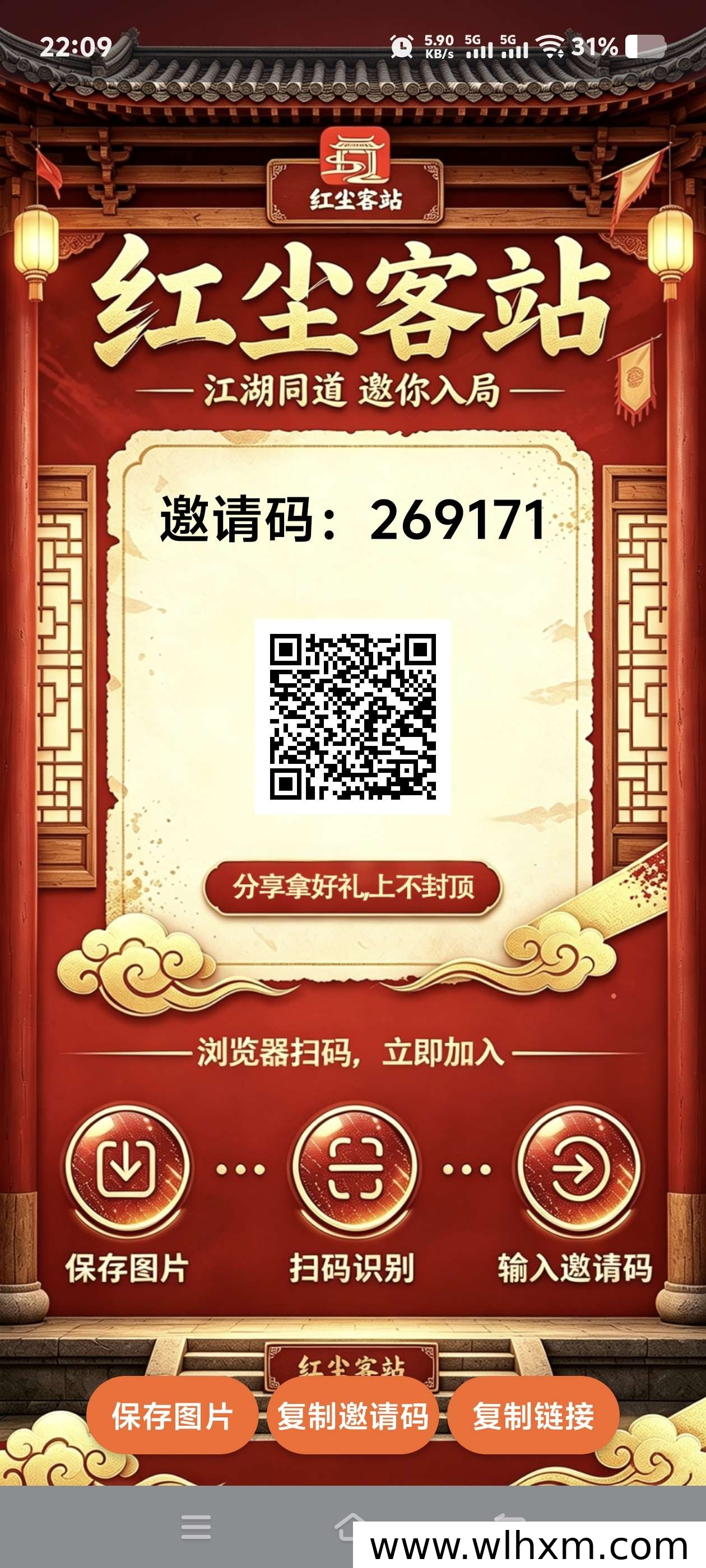Copy the invite code with 复制邀请码
The height and width of the screenshot is (1568, 706).
(352, 1415)
